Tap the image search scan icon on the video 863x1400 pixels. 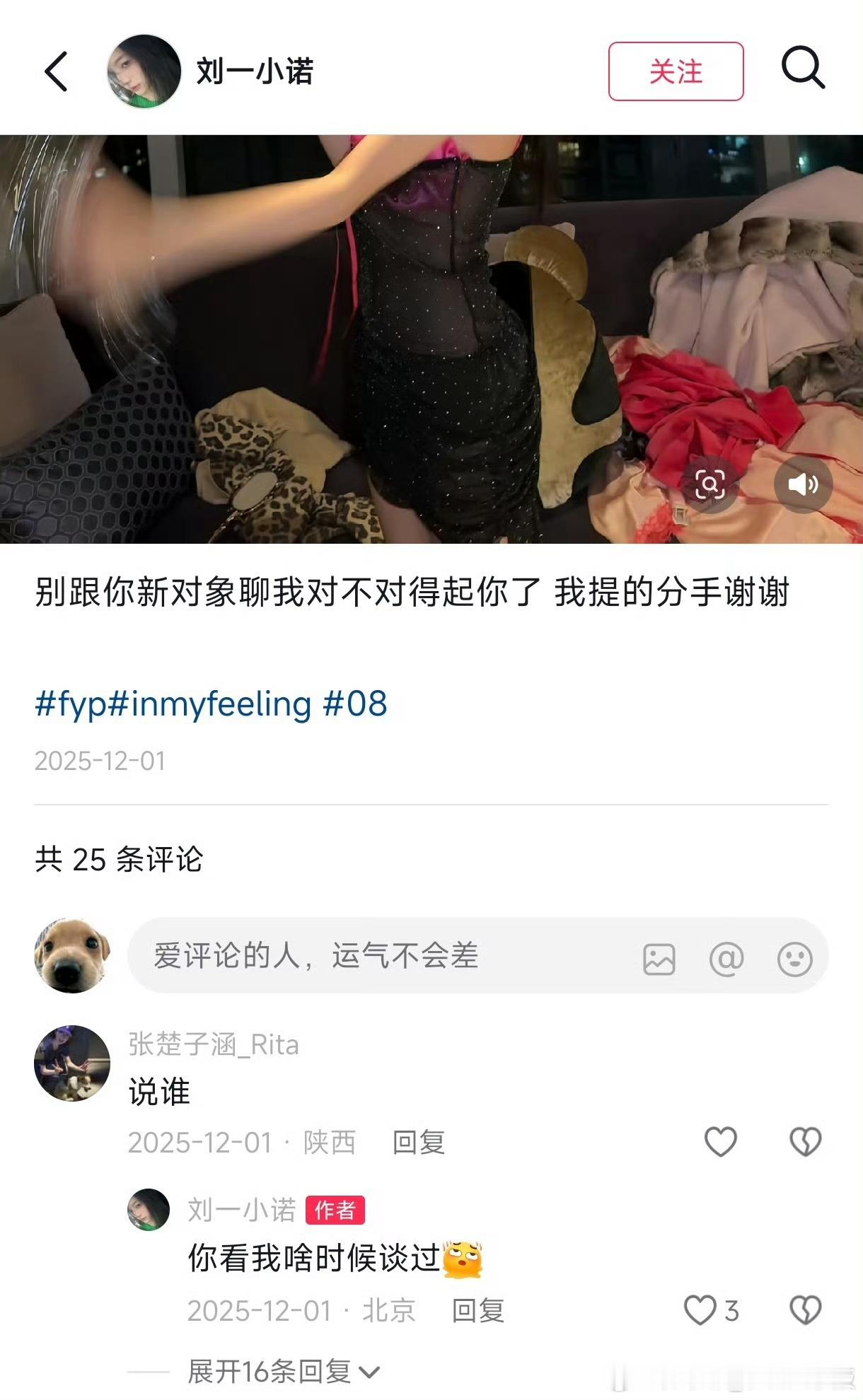[711, 484]
